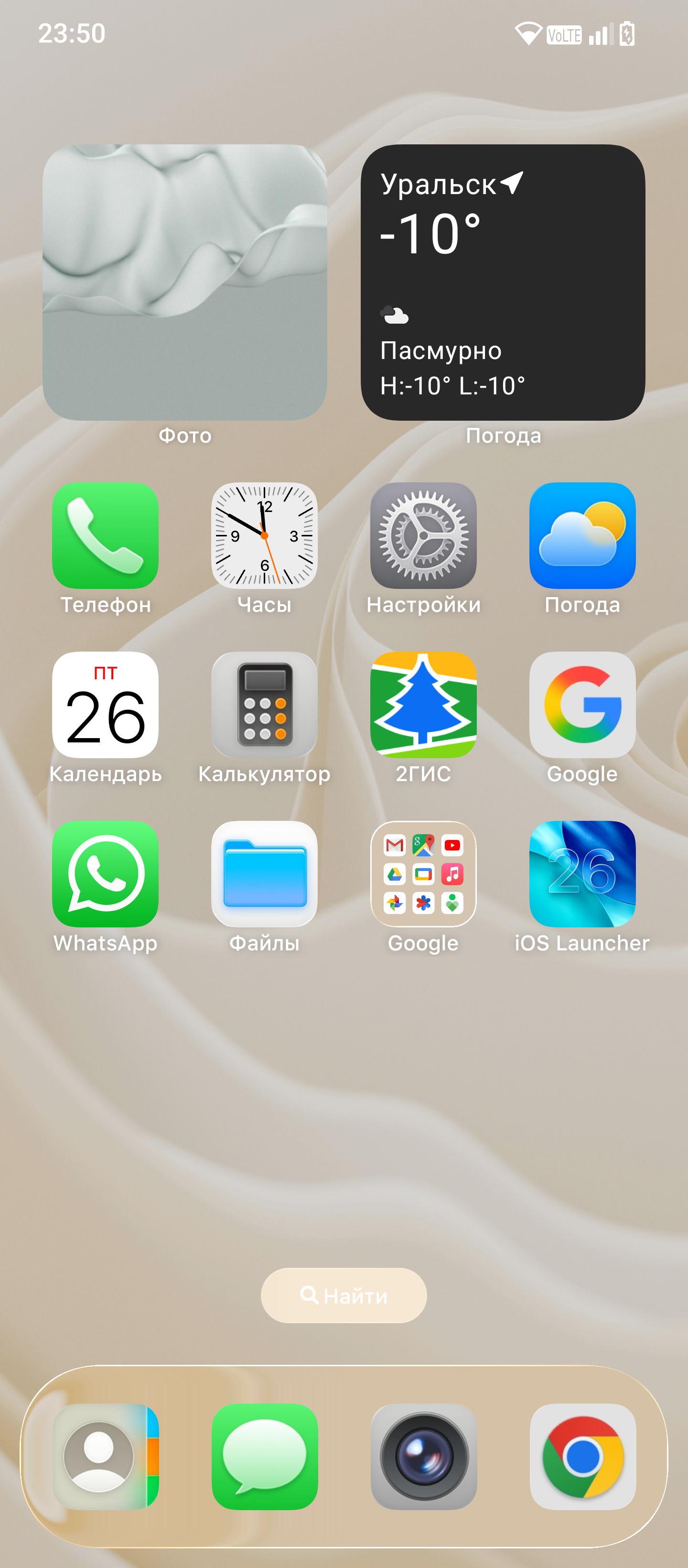Open Chrome browser from the dock
688x1568 pixels.
coord(583,1456)
